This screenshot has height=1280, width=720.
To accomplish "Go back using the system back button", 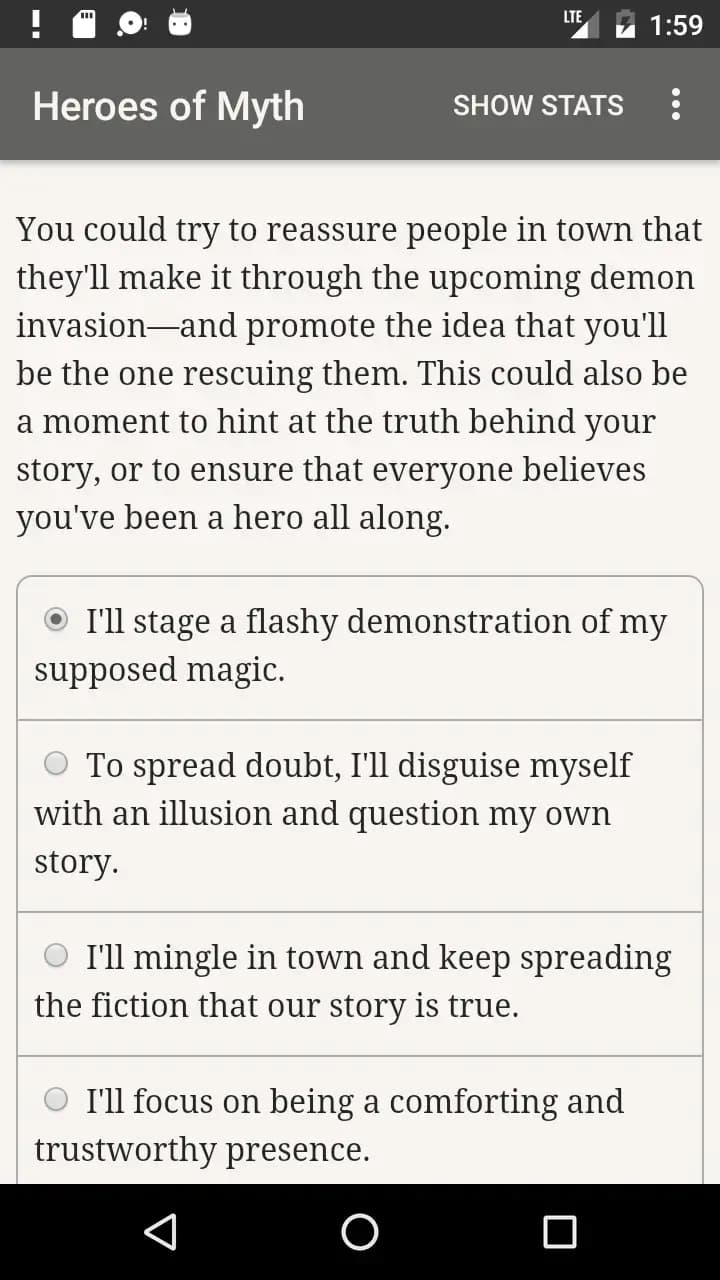I will [160, 1232].
